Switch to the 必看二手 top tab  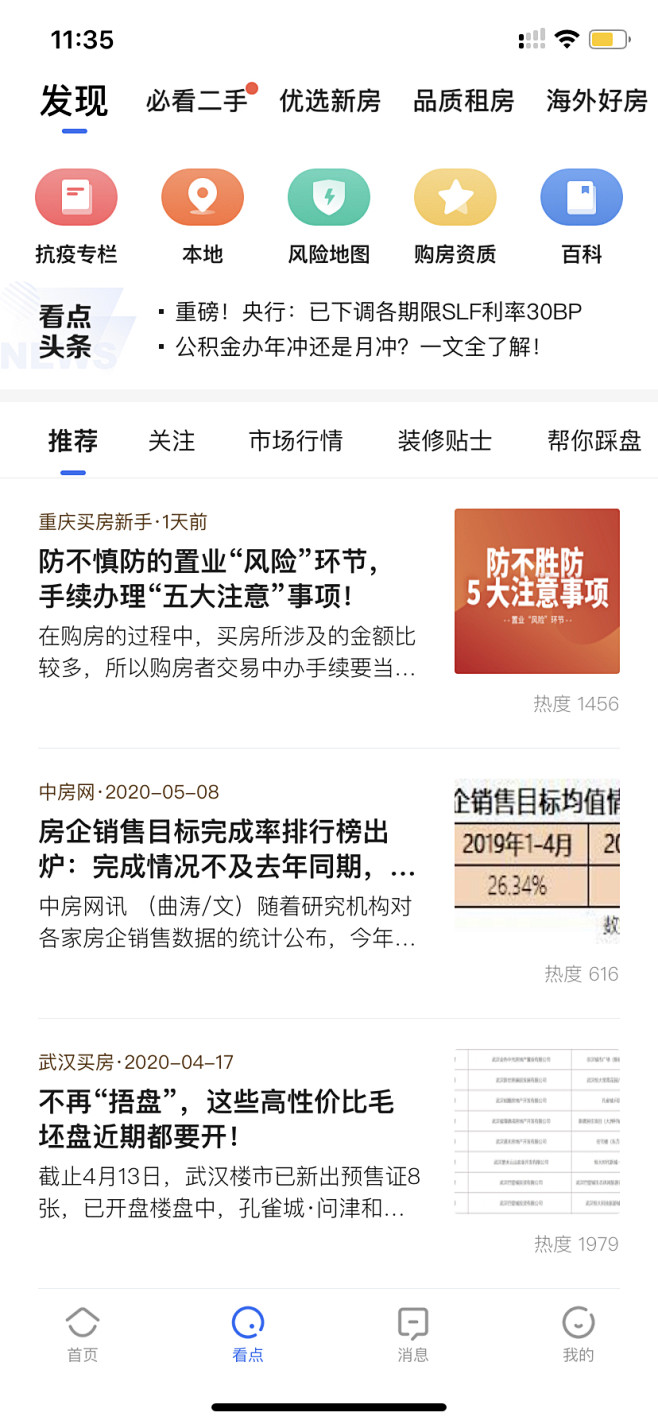[197, 101]
